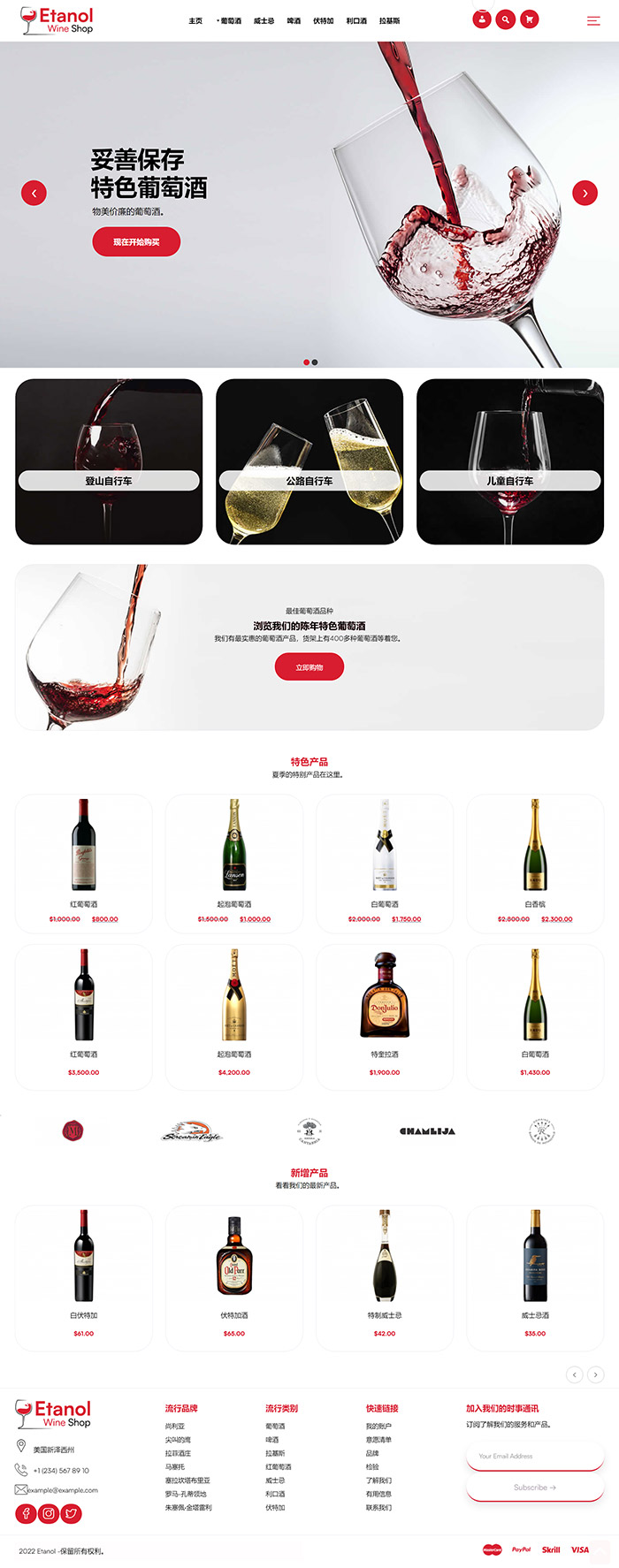Viewport: 619px width, 1568px height.
Task: Show the next banner slide
Action: click(585, 193)
